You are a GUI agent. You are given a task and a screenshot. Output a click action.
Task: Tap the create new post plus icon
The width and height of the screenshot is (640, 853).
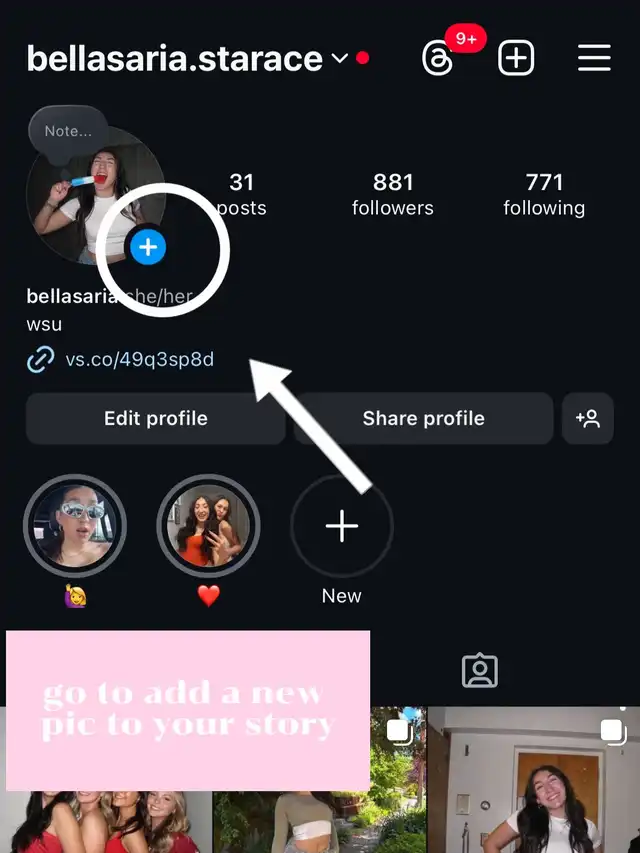point(516,58)
